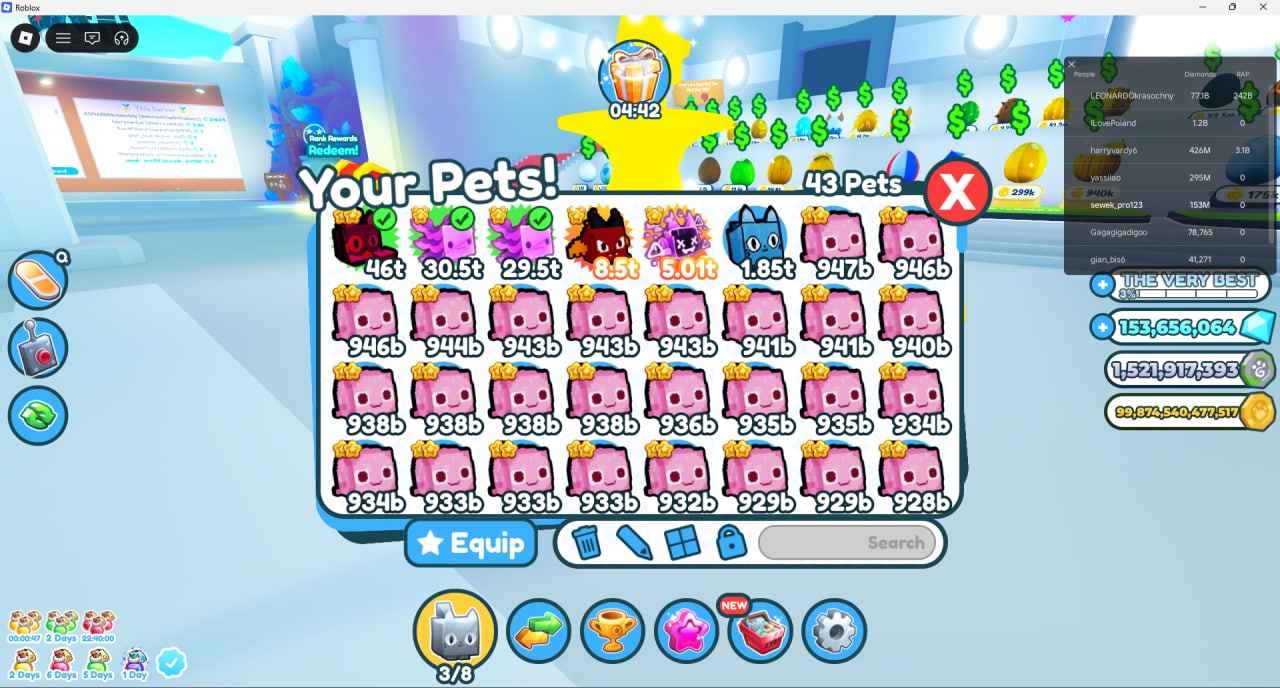
Task: Tap the plus button beside the diamonds count
Action: (x=1103, y=327)
